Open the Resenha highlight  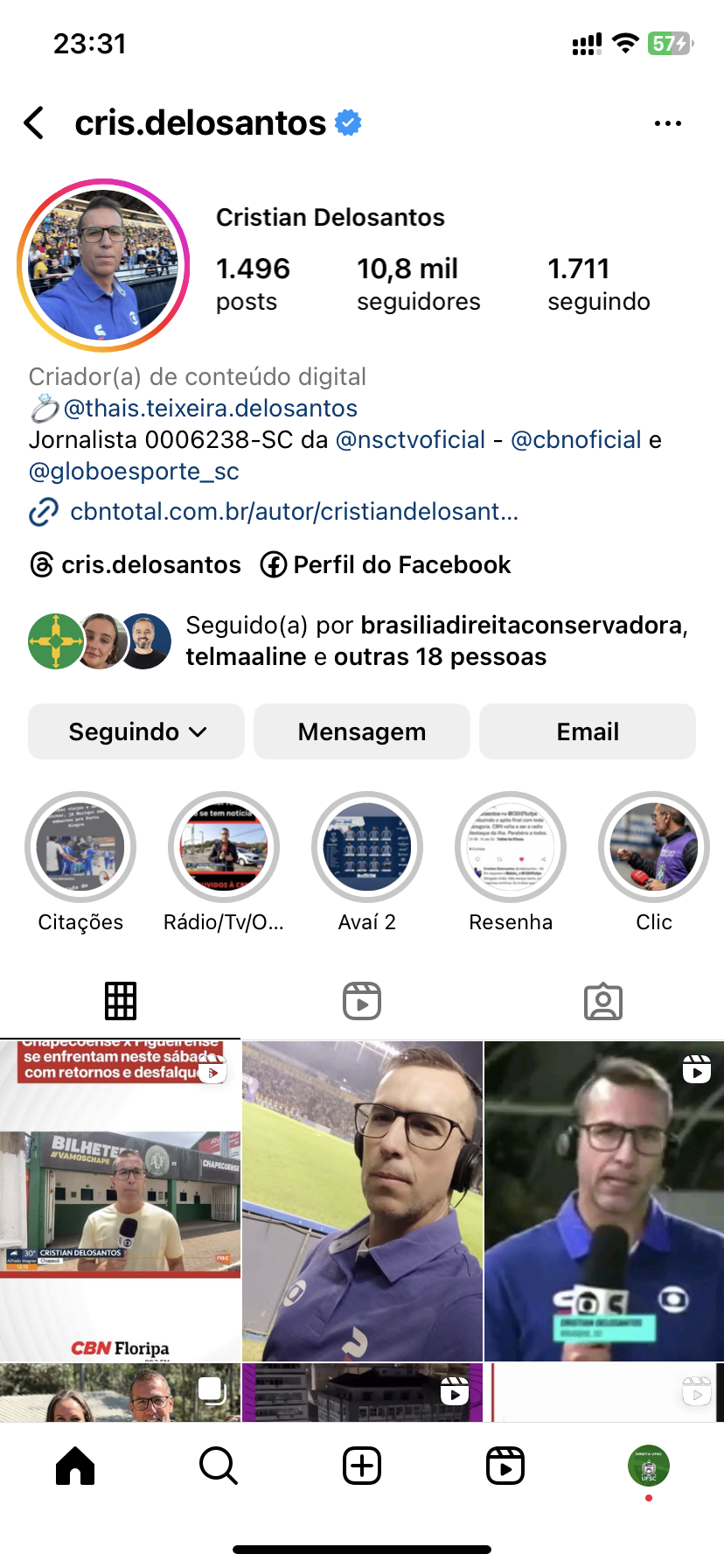[511, 847]
